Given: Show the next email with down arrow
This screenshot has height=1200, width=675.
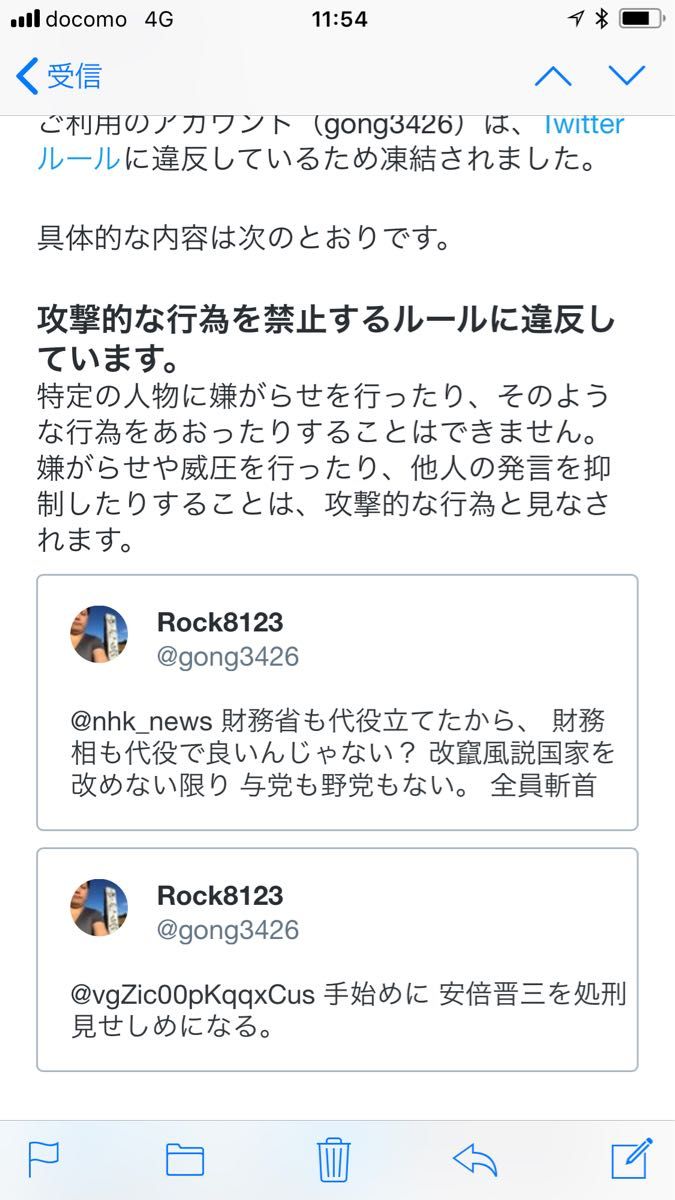Looking at the screenshot, I should point(628,76).
